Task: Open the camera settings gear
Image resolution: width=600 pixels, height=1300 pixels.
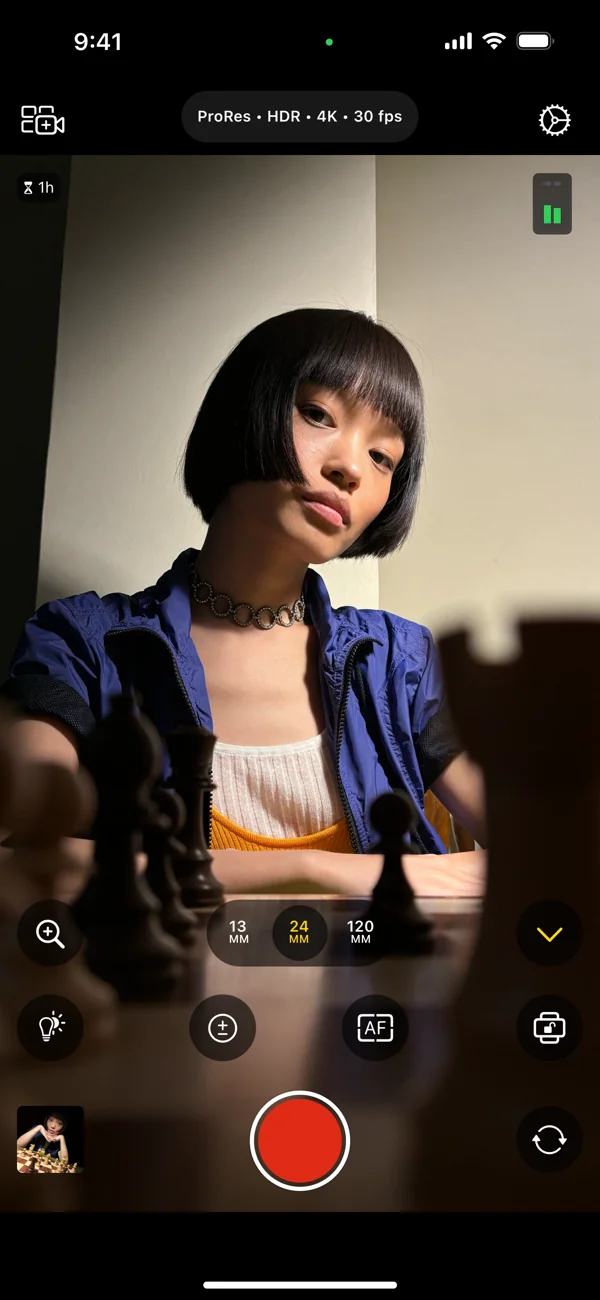Action: 554,121
